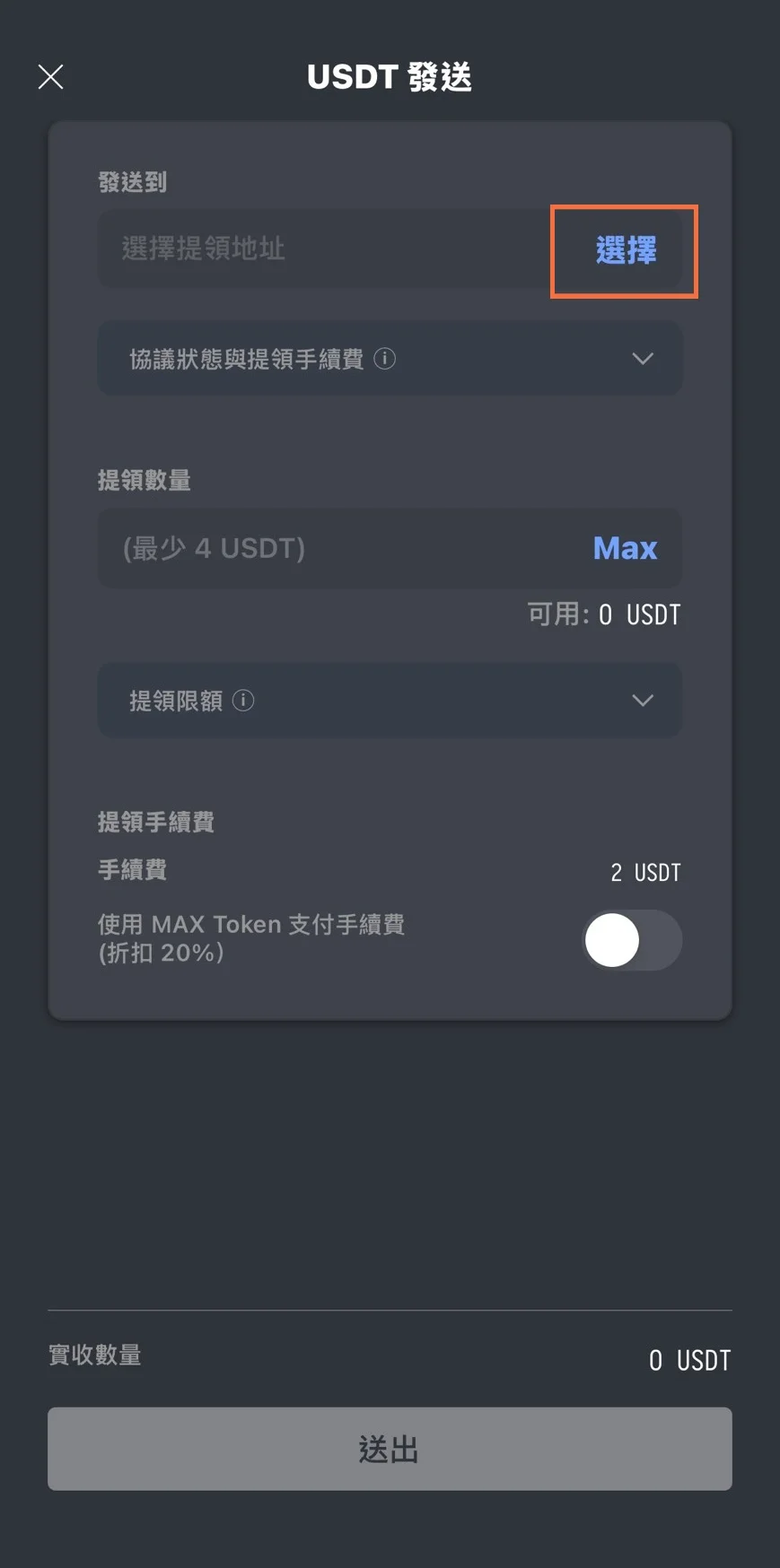The height and width of the screenshot is (1568, 780).
Task: Tap the 可用 0 USDT balance row
Action: 604,614
